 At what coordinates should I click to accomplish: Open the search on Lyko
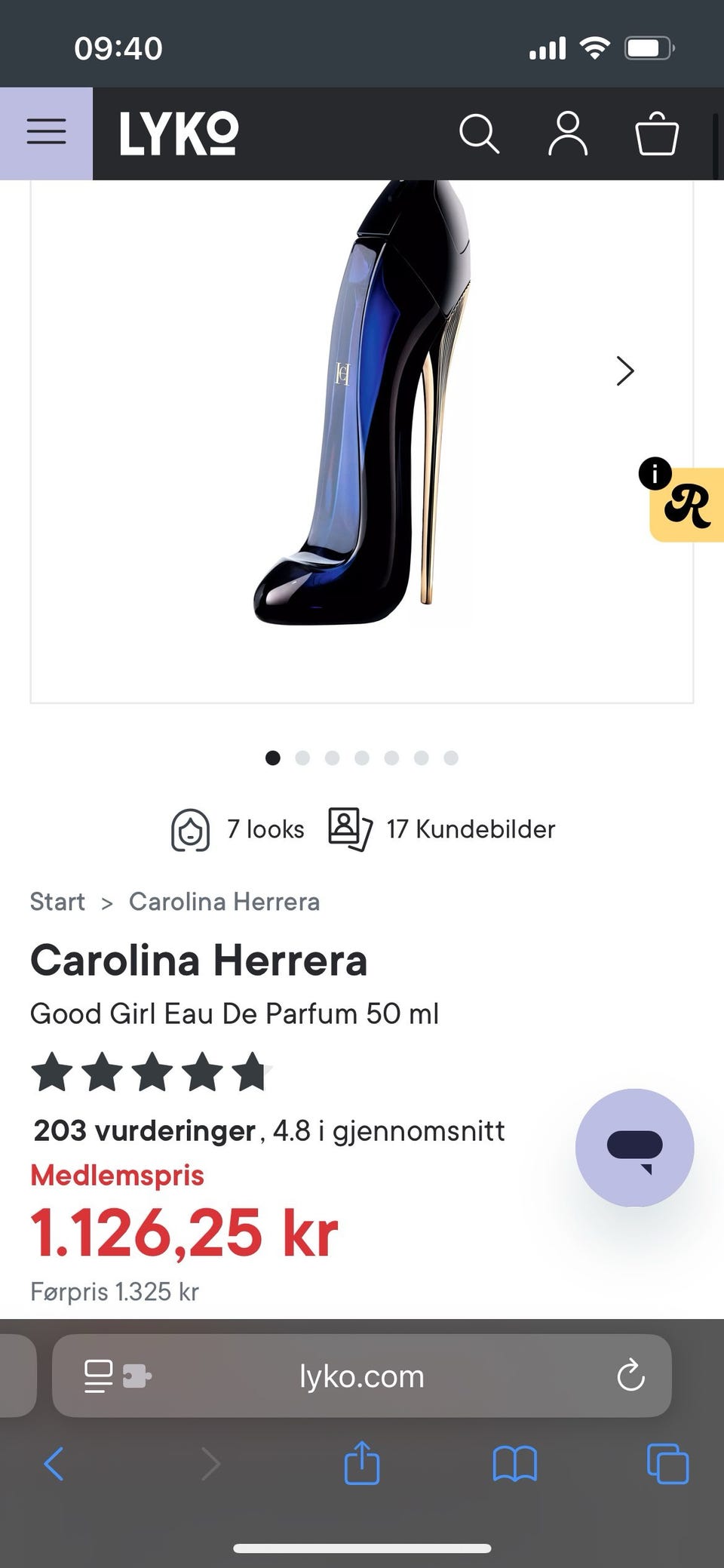coord(480,134)
